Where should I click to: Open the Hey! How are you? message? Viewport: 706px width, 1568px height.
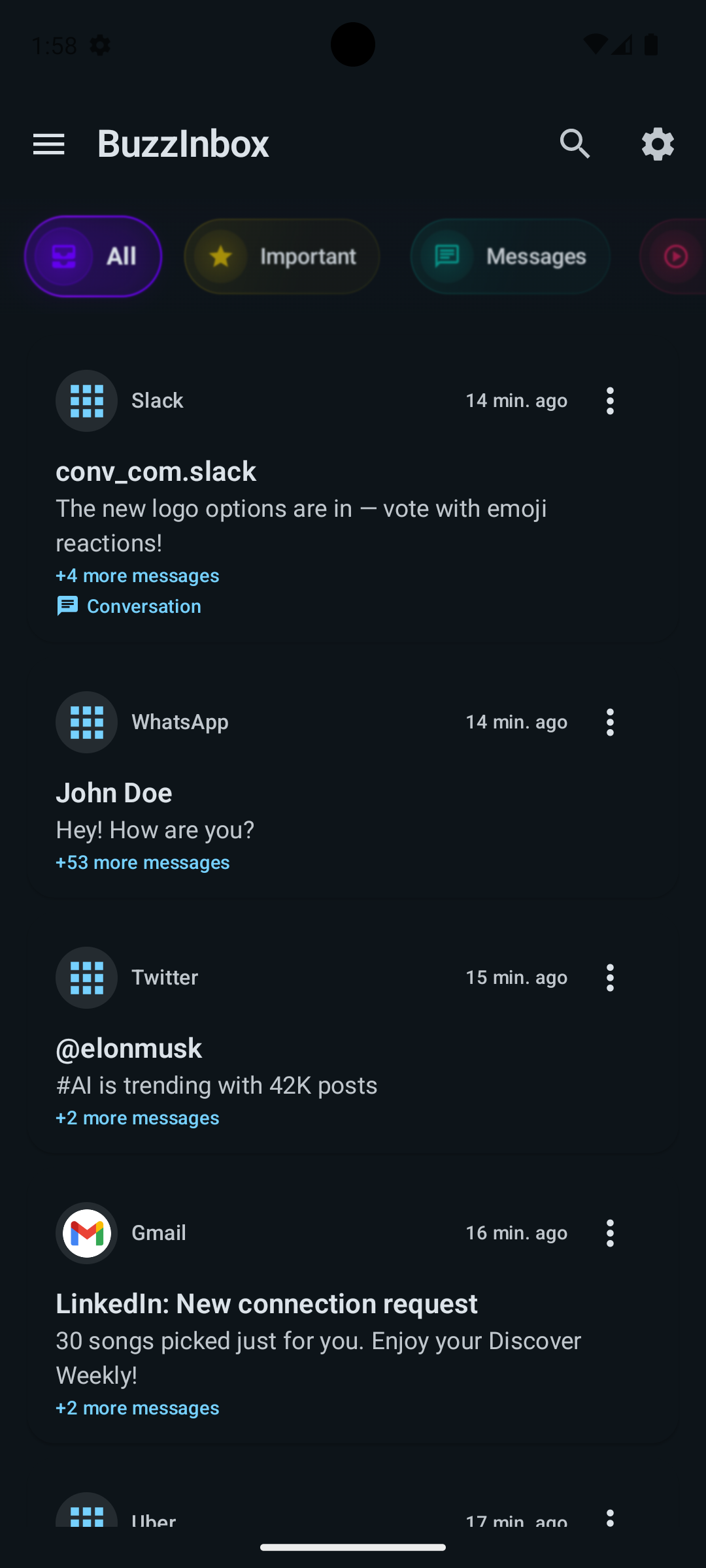click(x=155, y=829)
